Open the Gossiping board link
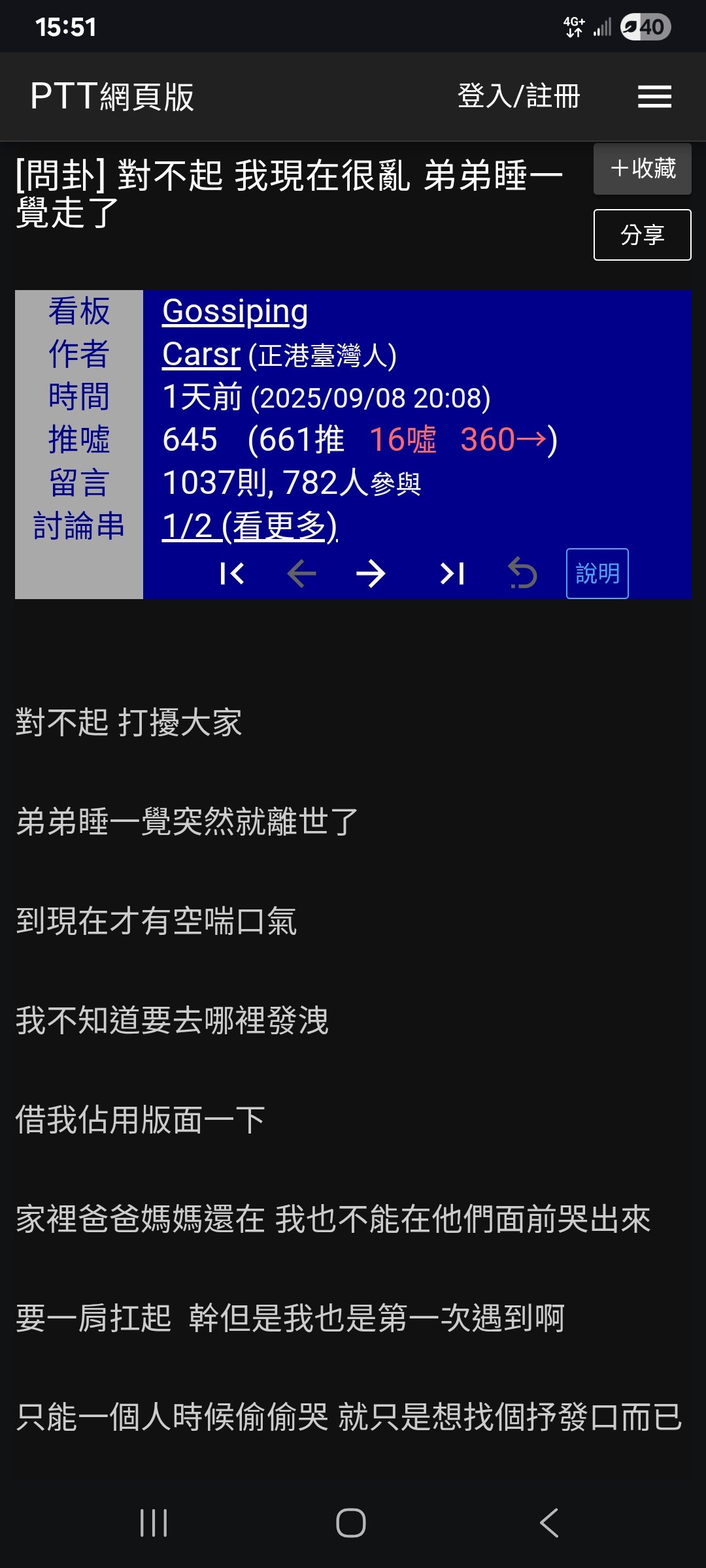The width and height of the screenshot is (706, 1568). (235, 311)
